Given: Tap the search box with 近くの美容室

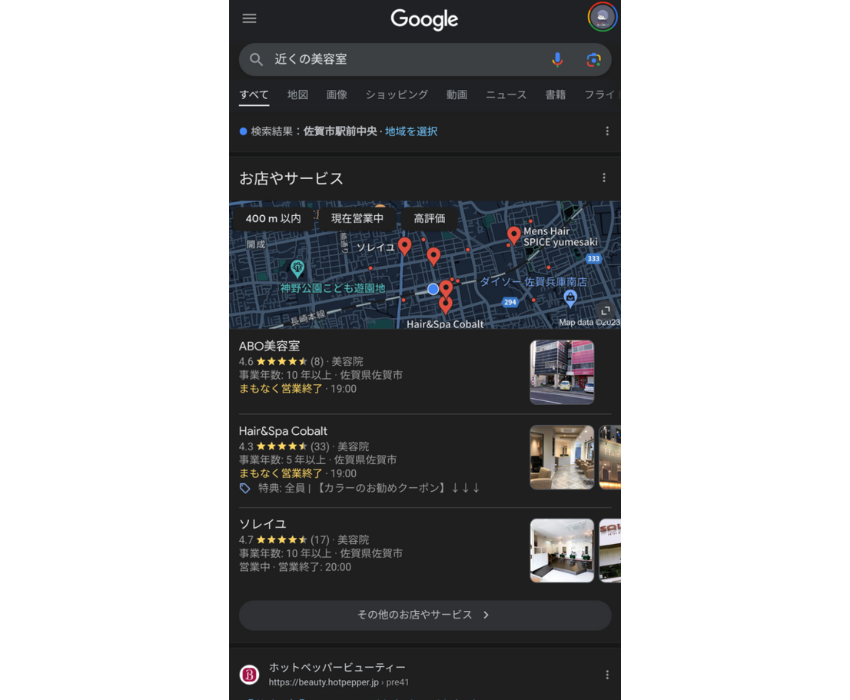Looking at the screenshot, I should [400, 60].
